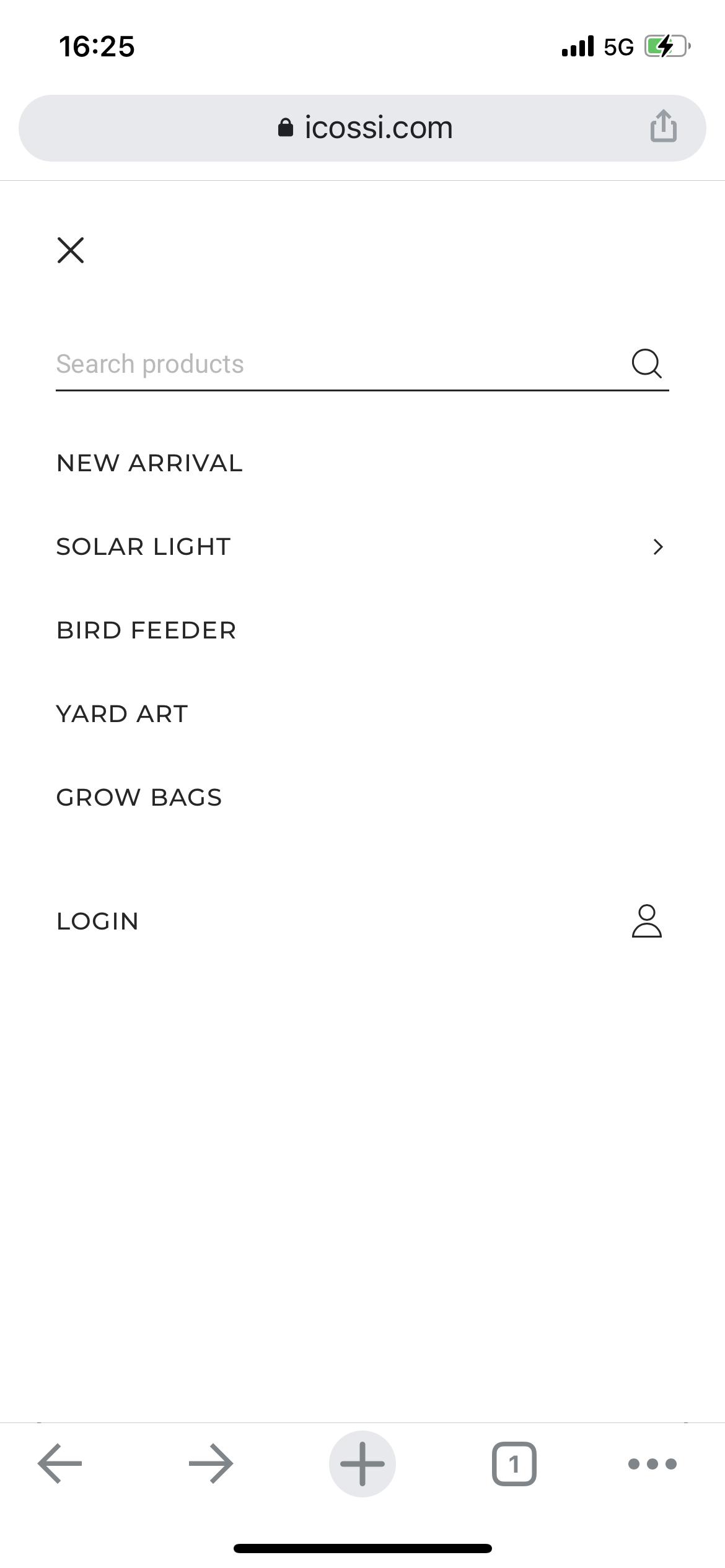Tap the search magnifier icon
The width and height of the screenshot is (725, 1568).
(x=646, y=364)
